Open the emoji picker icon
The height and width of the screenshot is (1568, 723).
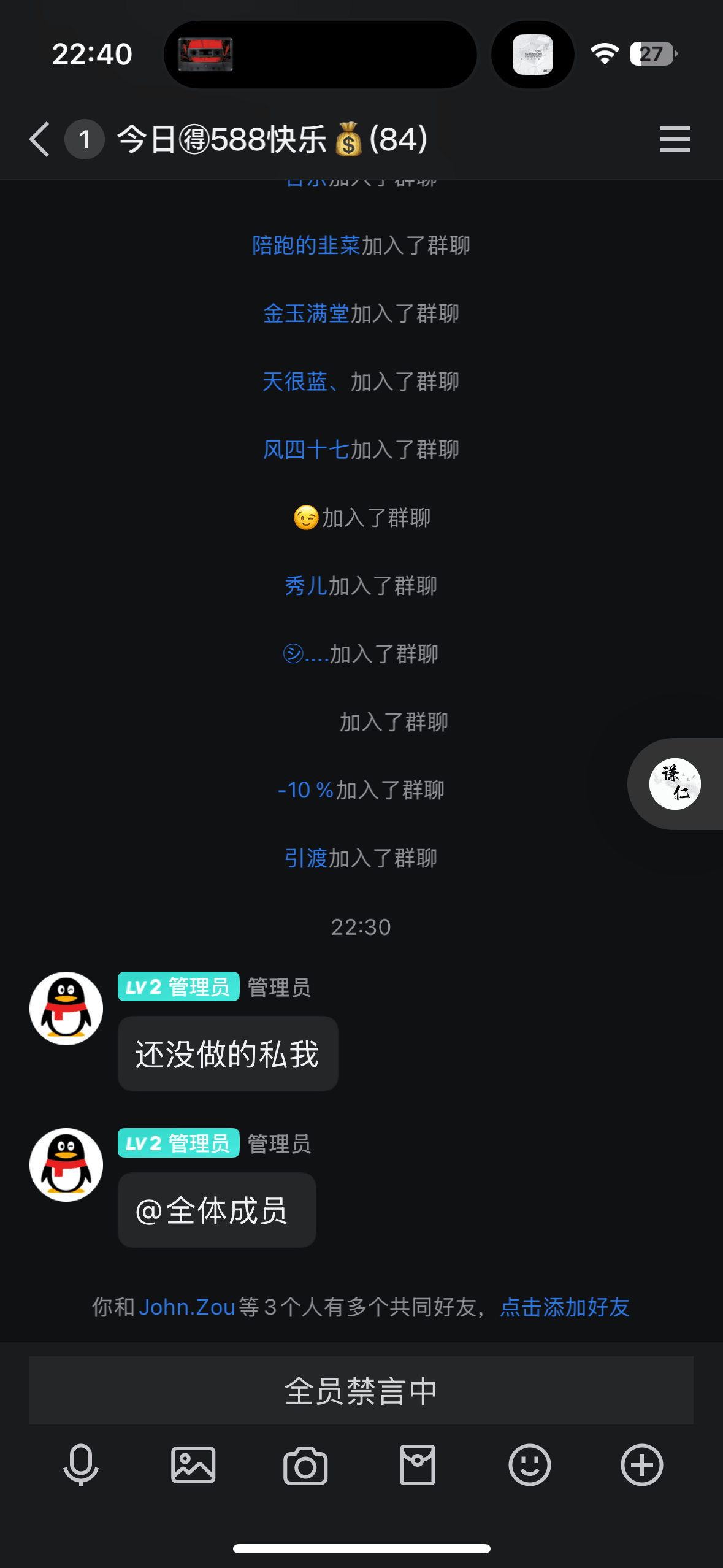(529, 1466)
